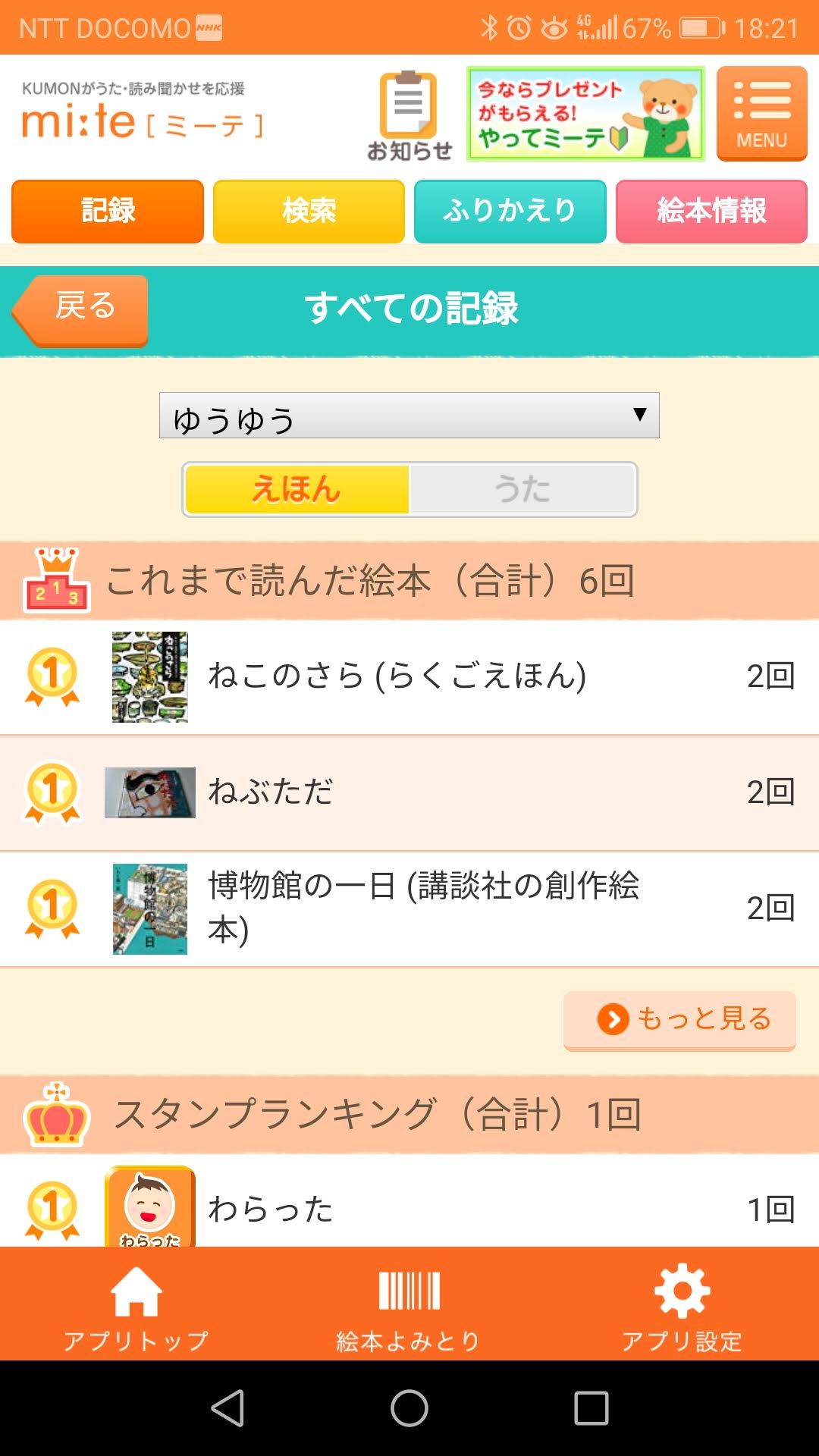
Task: Go to the 絵本情報 tab
Action: pyautogui.click(x=711, y=211)
